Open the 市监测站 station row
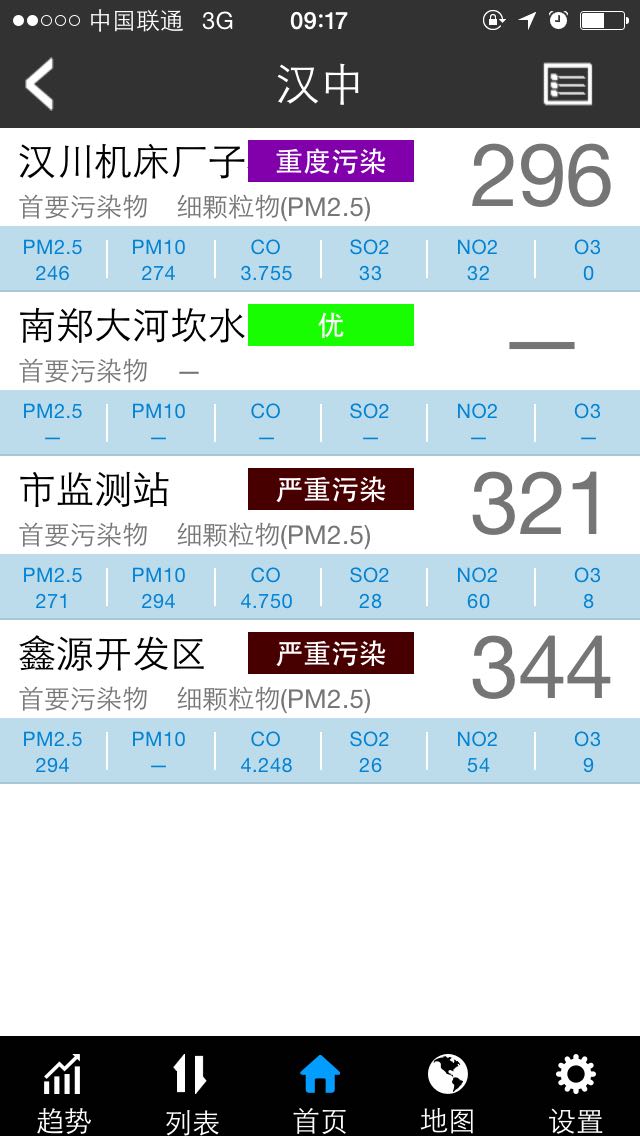 (x=320, y=538)
